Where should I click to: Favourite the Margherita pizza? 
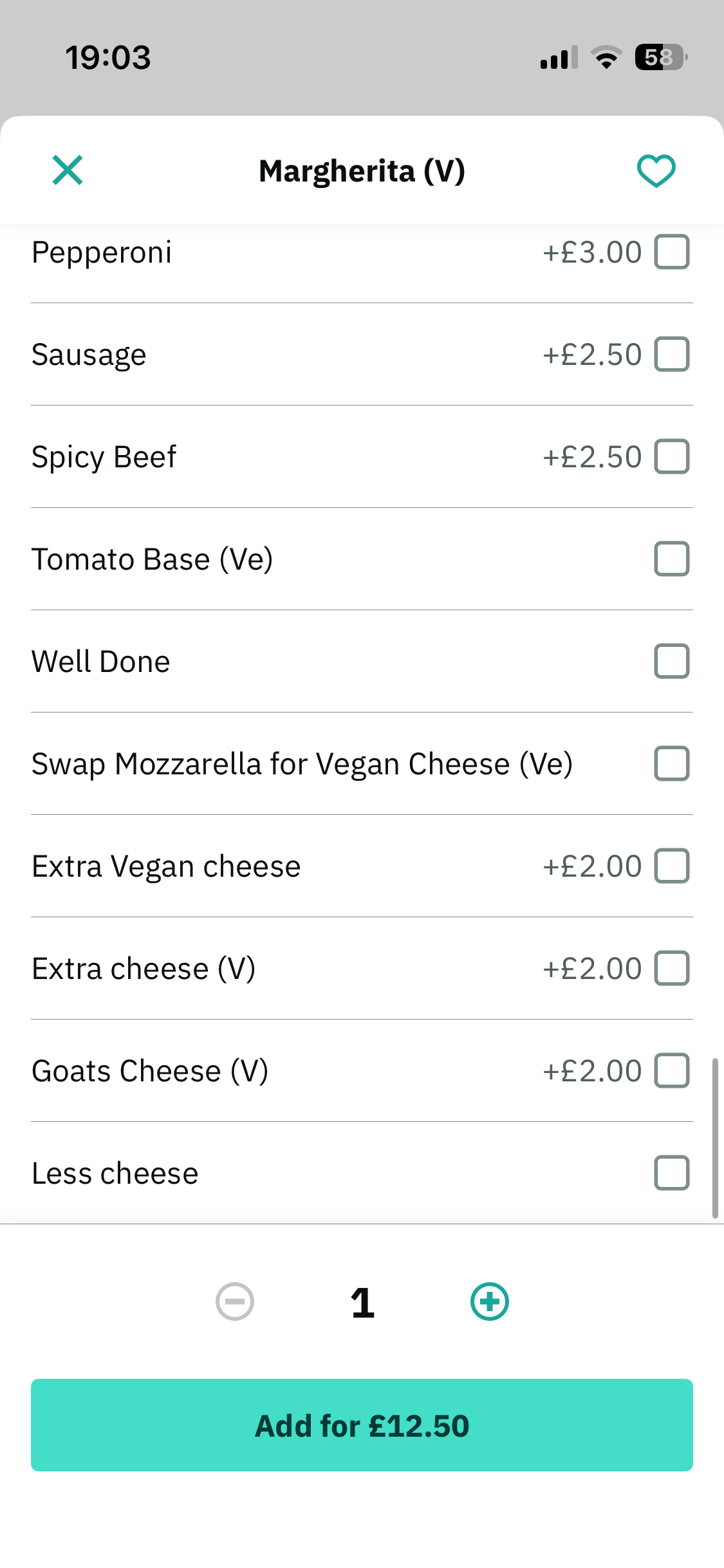point(655,170)
